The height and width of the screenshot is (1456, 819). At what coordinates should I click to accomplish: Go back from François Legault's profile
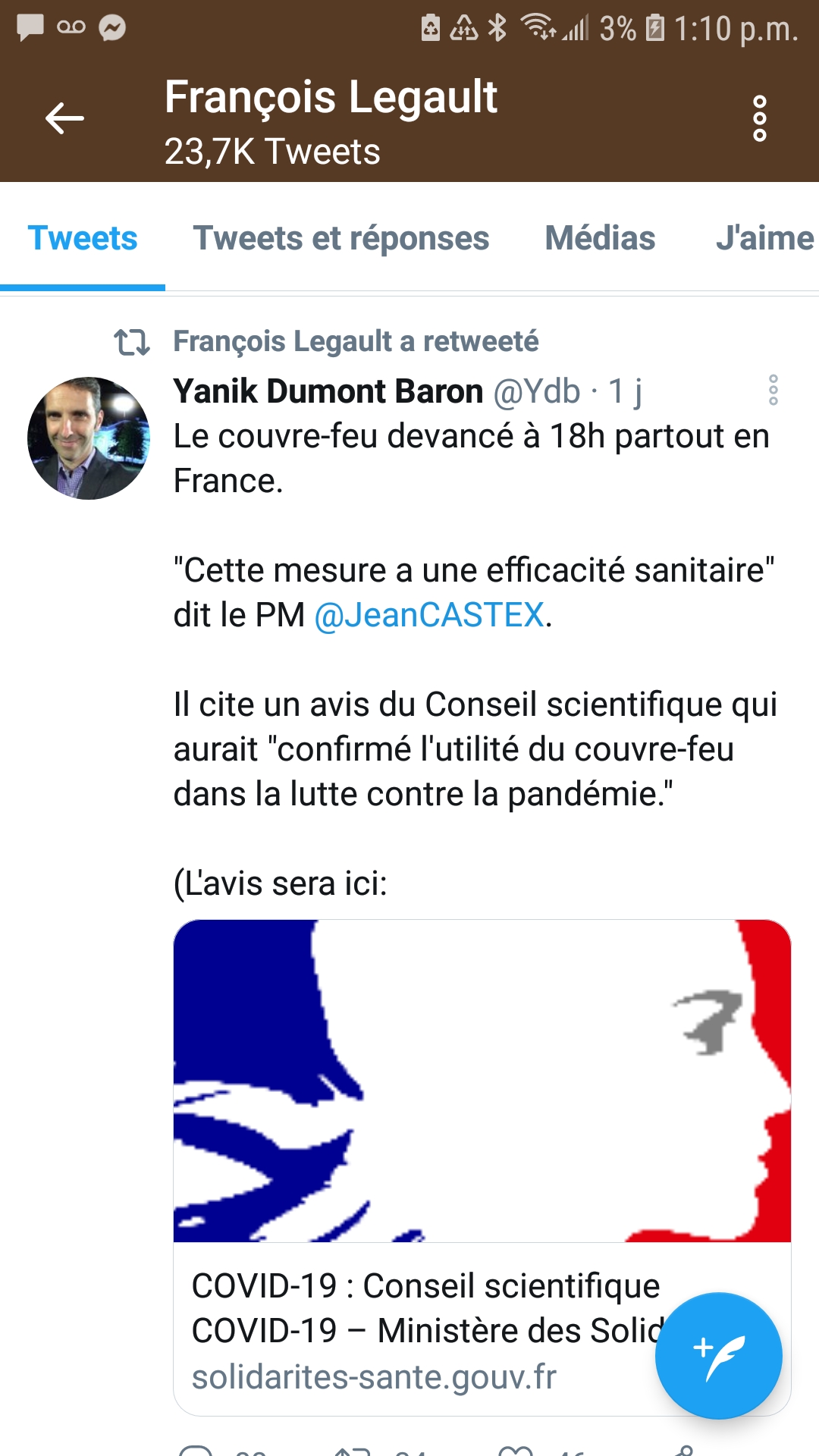point(64,118)
